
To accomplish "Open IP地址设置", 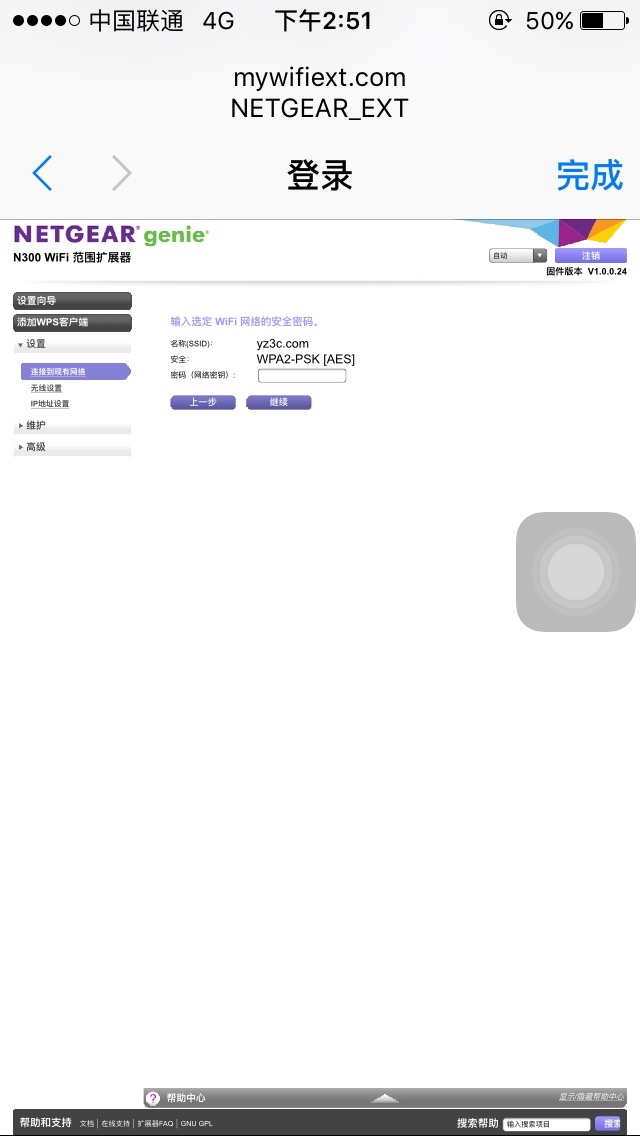I will [50, 404].
